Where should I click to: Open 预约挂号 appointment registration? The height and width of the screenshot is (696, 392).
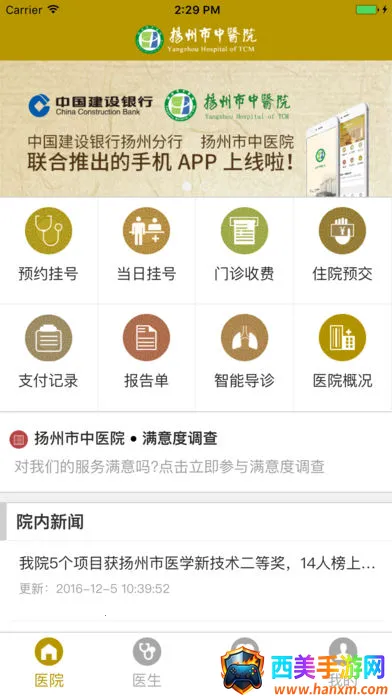coord(48,250)
